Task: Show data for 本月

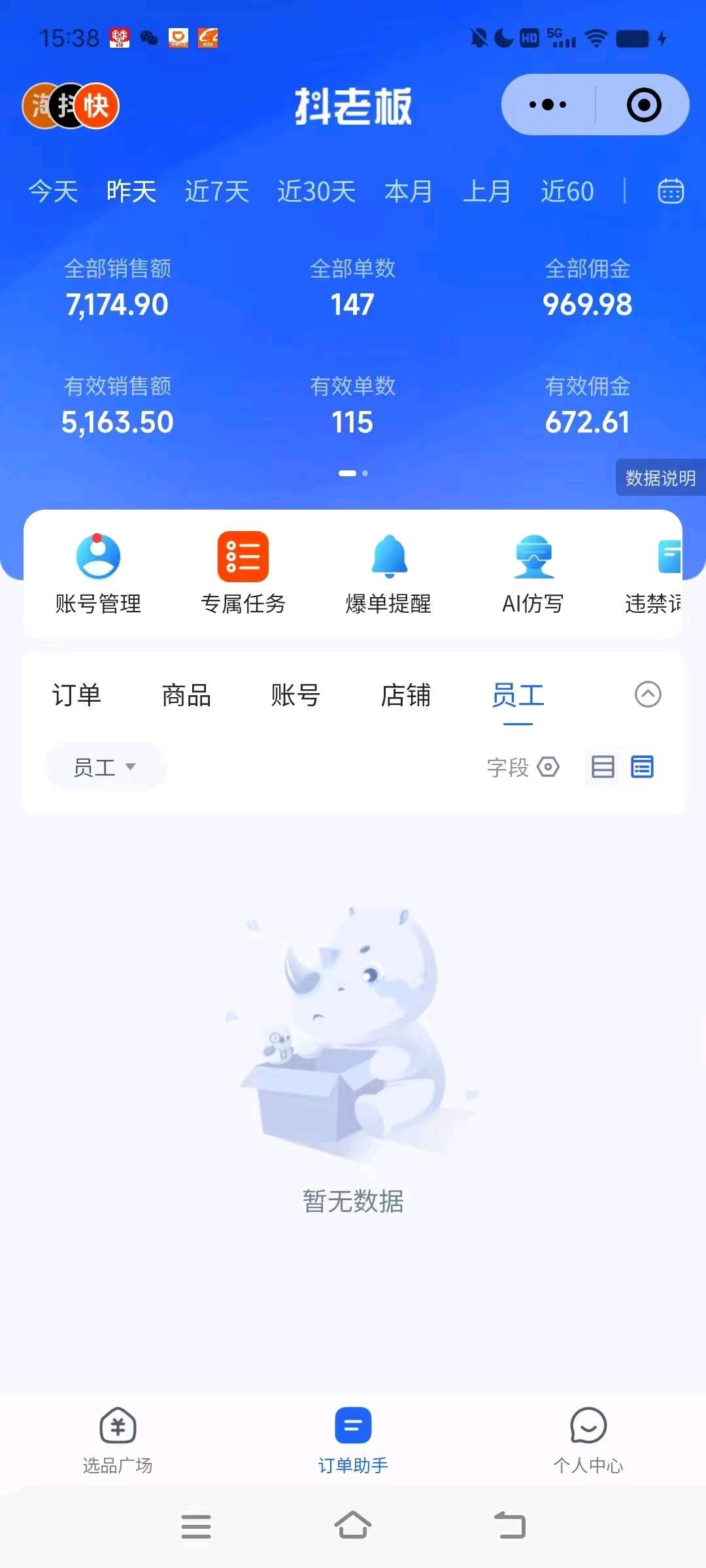Action: click(409, 192)
